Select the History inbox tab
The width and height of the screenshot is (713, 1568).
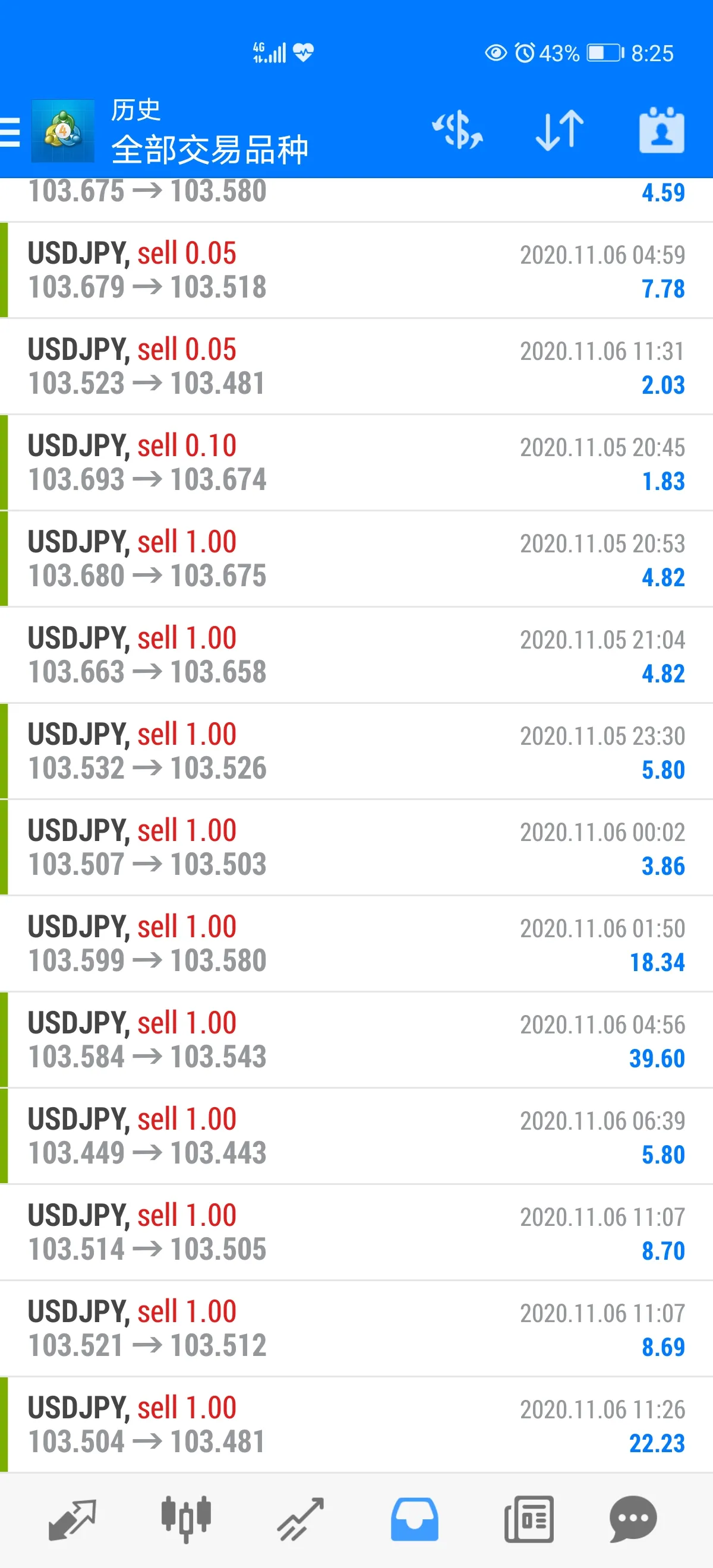click(414, 1519)
